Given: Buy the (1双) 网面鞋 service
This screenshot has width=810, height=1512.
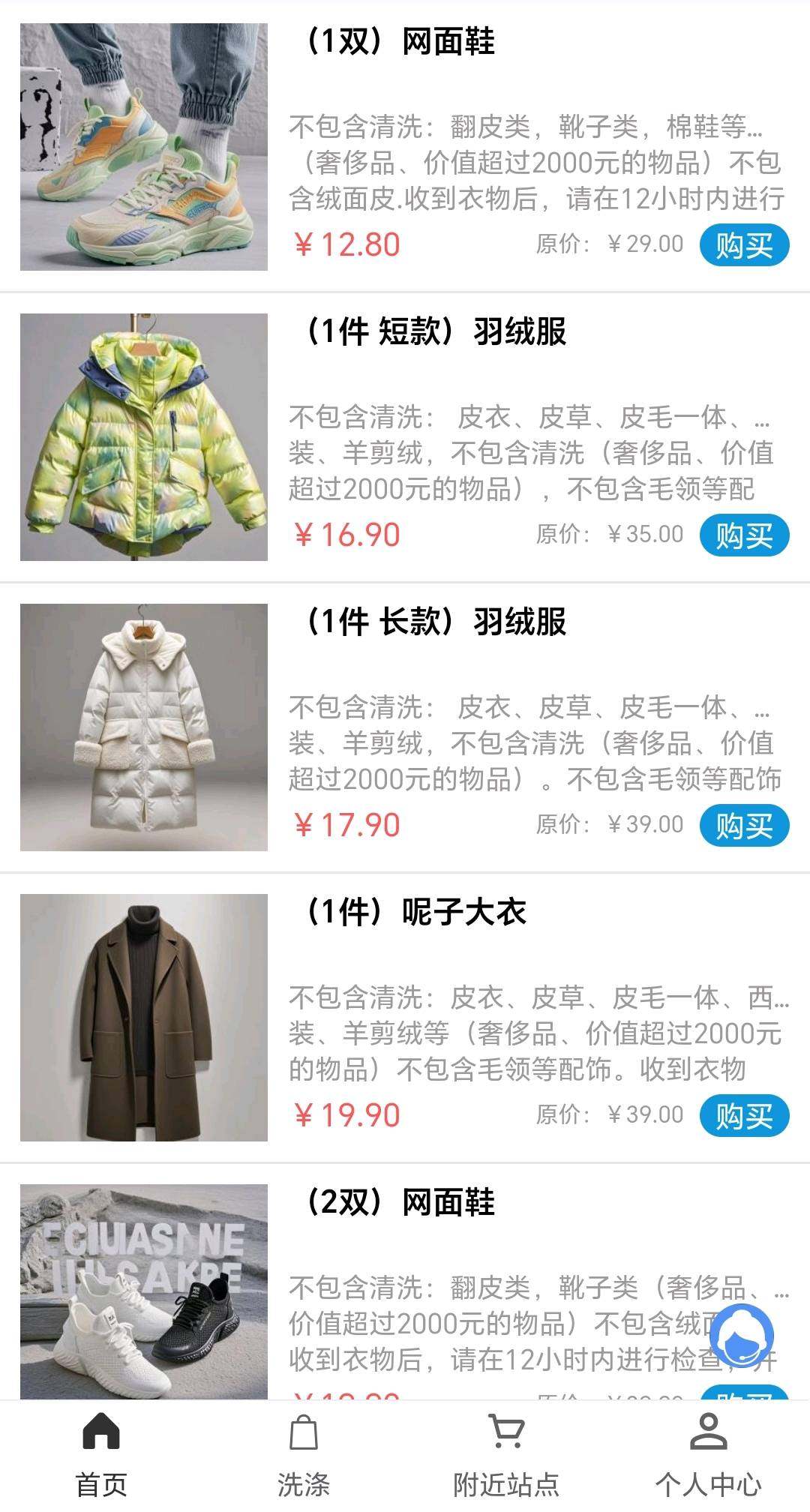Looking at the screenshot, I should pos(743,245).
